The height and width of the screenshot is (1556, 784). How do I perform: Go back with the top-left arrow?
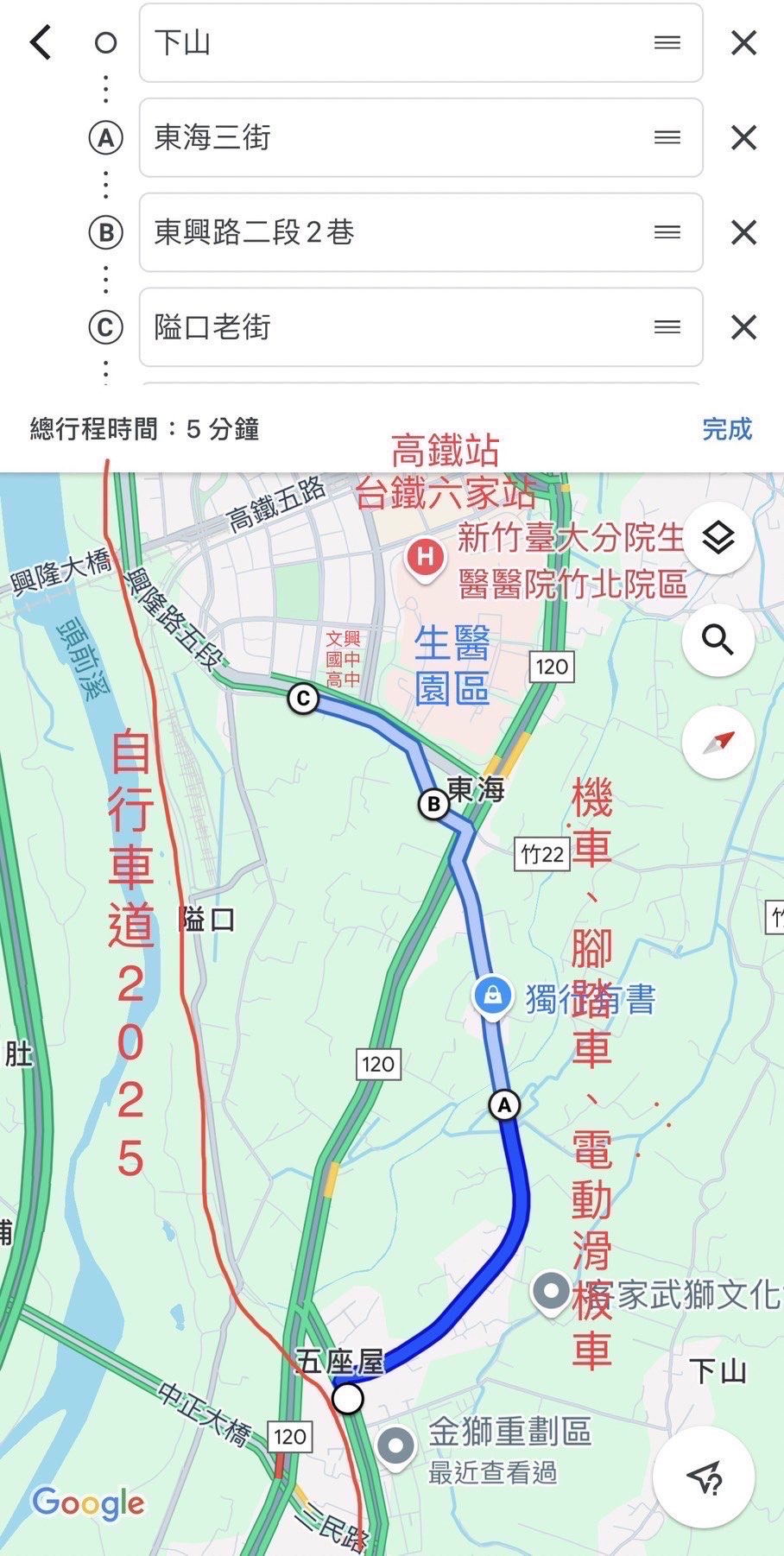tap(41, 42)
